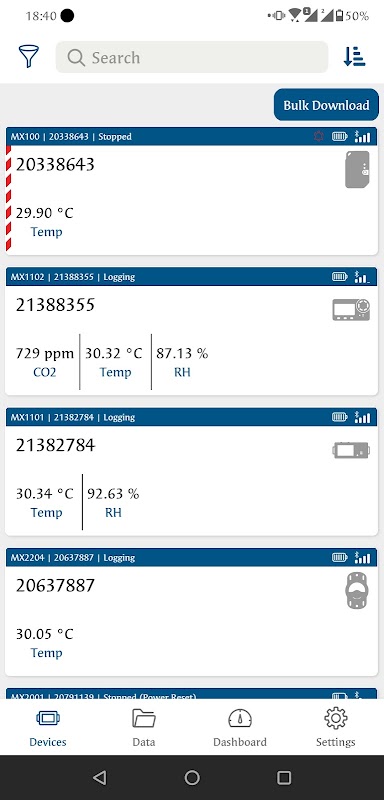
Task: Switch to the Data tab
Action: (x=144, y=728)
